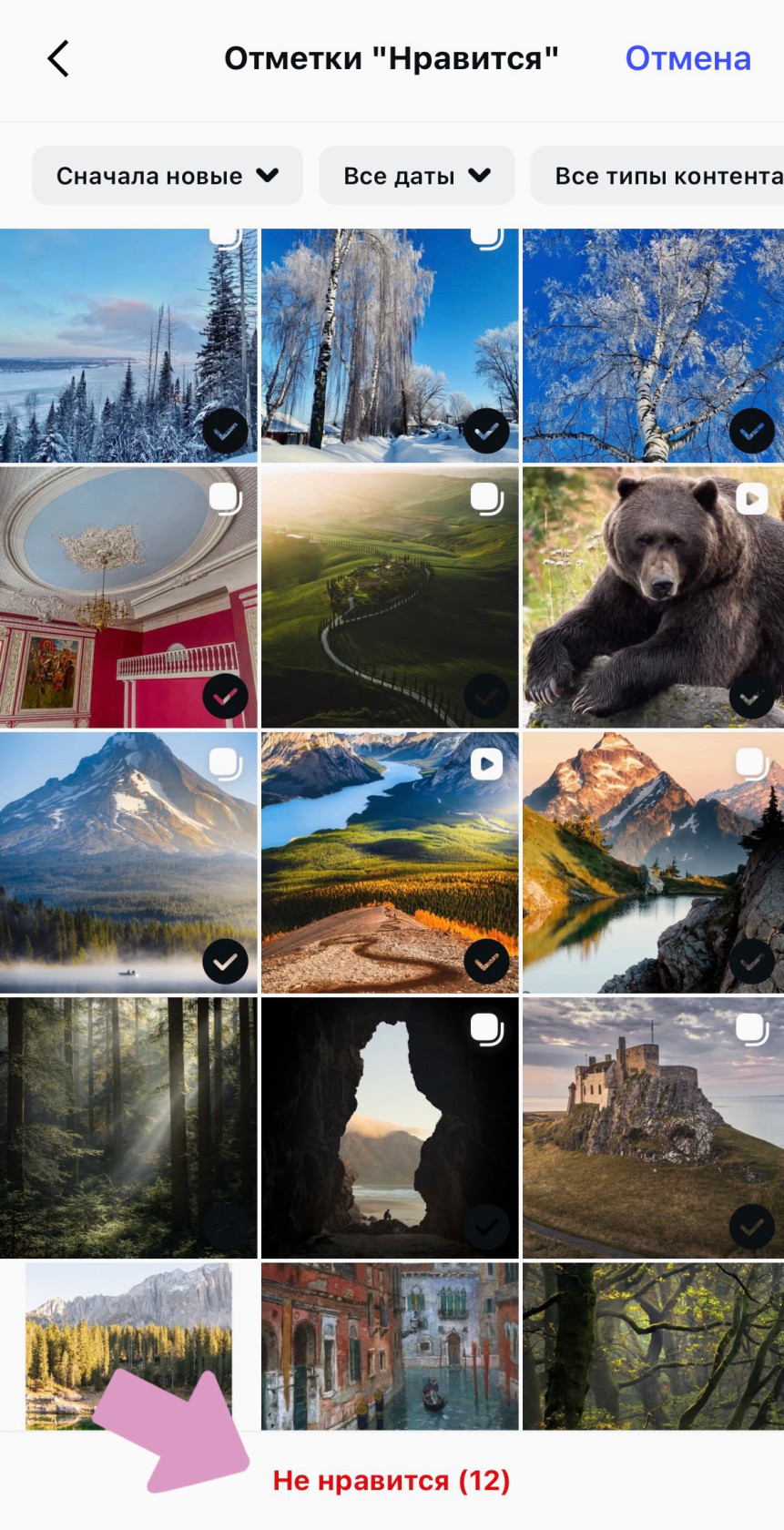Deselect the snowy peak with misty lake

coord(128,862)
